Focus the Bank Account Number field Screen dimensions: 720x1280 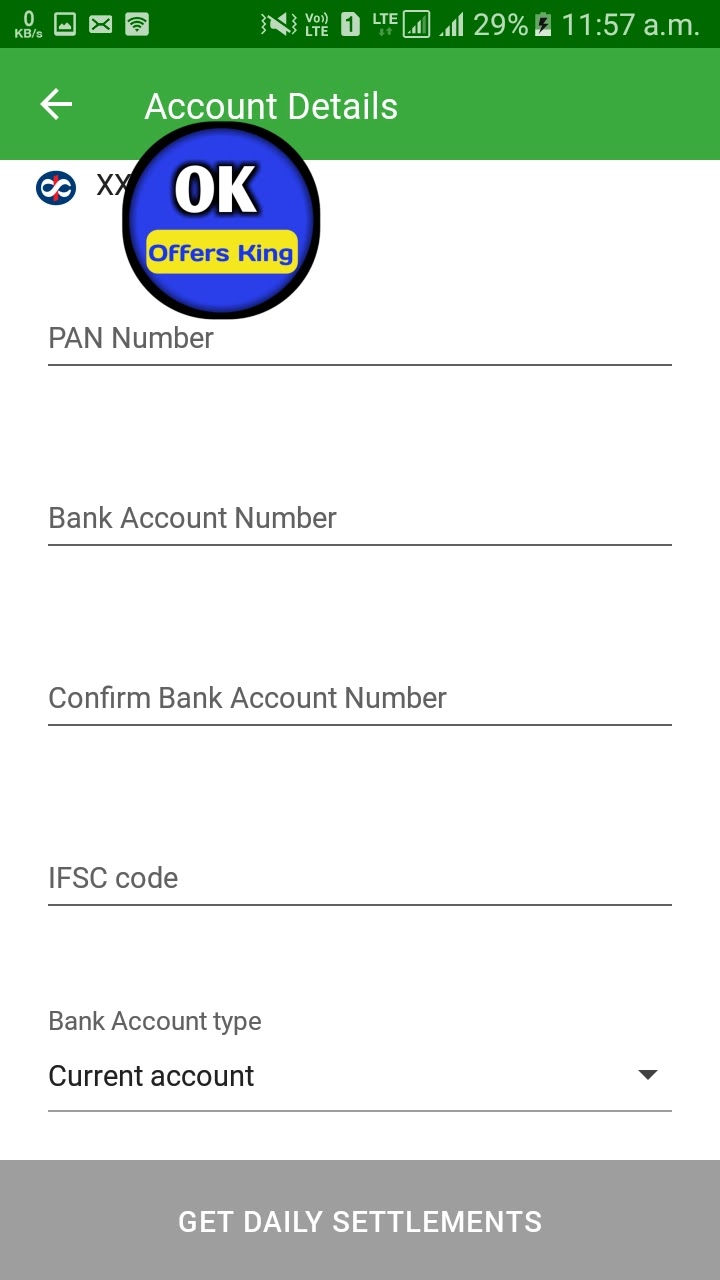click(x=359, y=518)
